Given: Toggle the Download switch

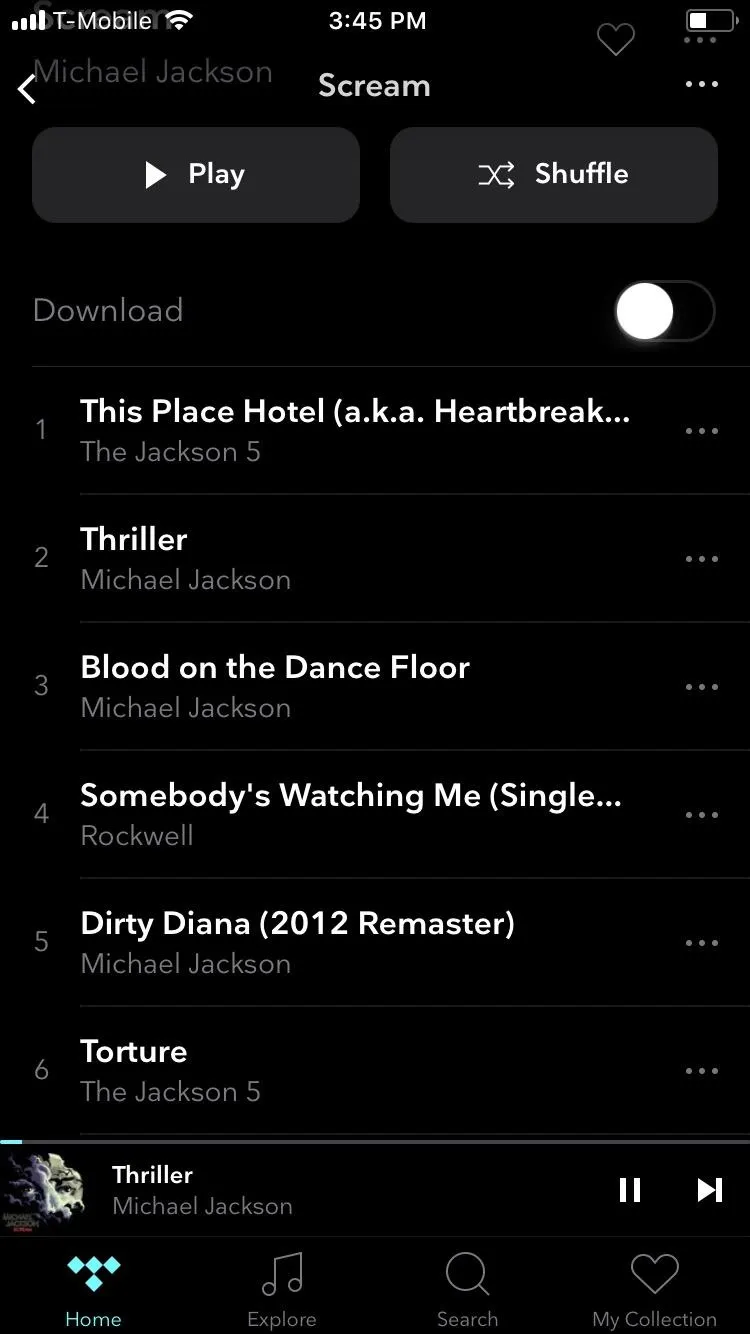Looking at the screenshot, I should tap(665, 311).
